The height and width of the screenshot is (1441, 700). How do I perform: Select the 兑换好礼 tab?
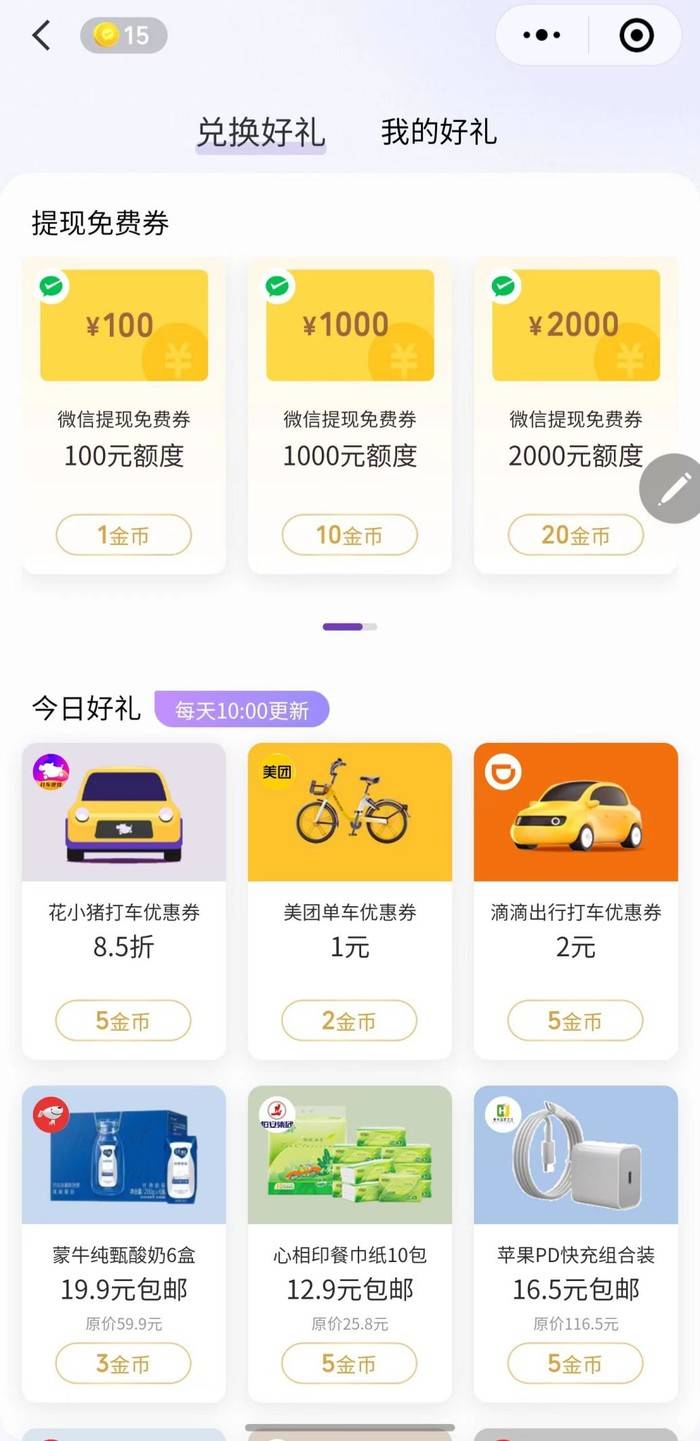pos(260,132)
